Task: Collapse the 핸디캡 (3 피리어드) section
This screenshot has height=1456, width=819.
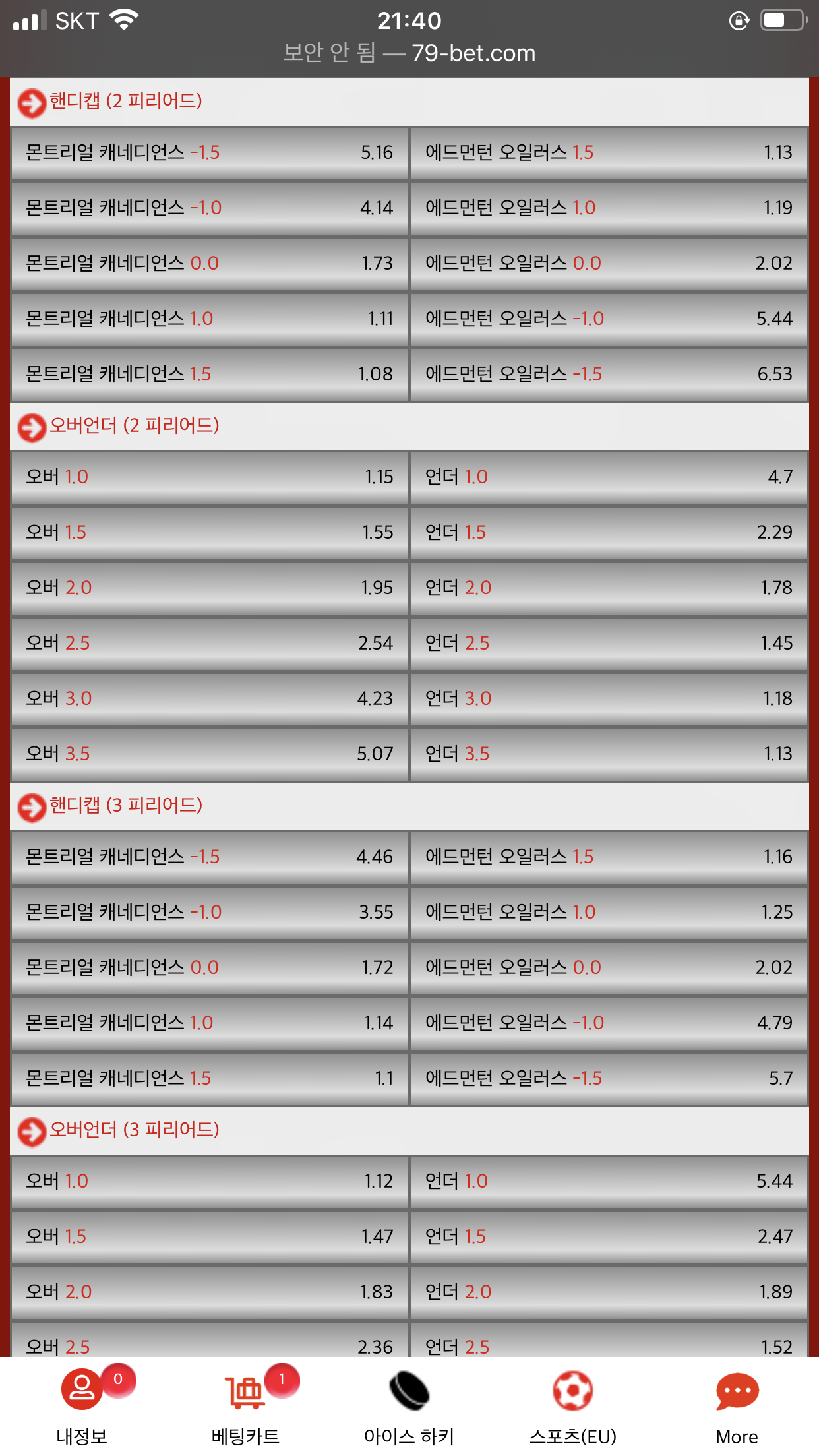Action: pos(409,806)
